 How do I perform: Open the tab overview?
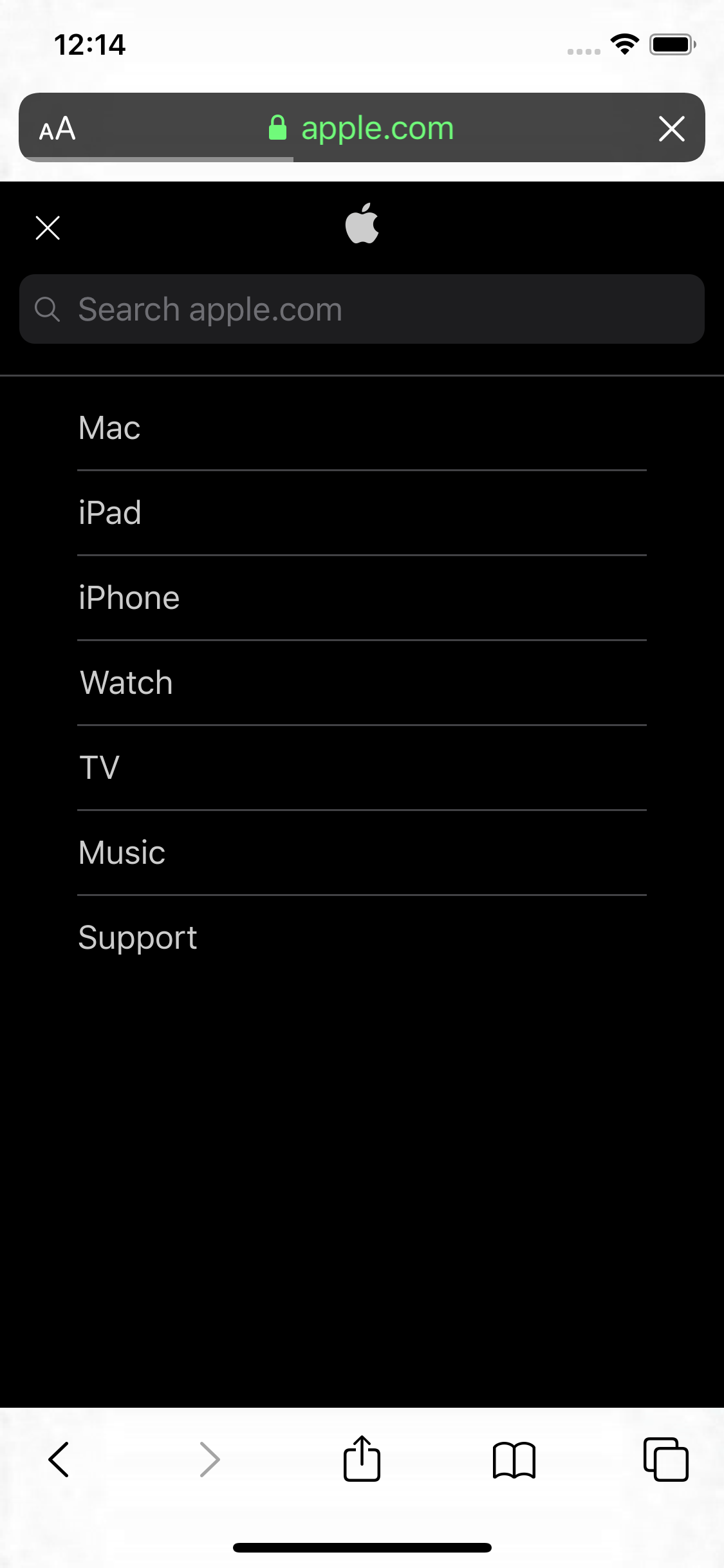click(x=667, y=1459)
